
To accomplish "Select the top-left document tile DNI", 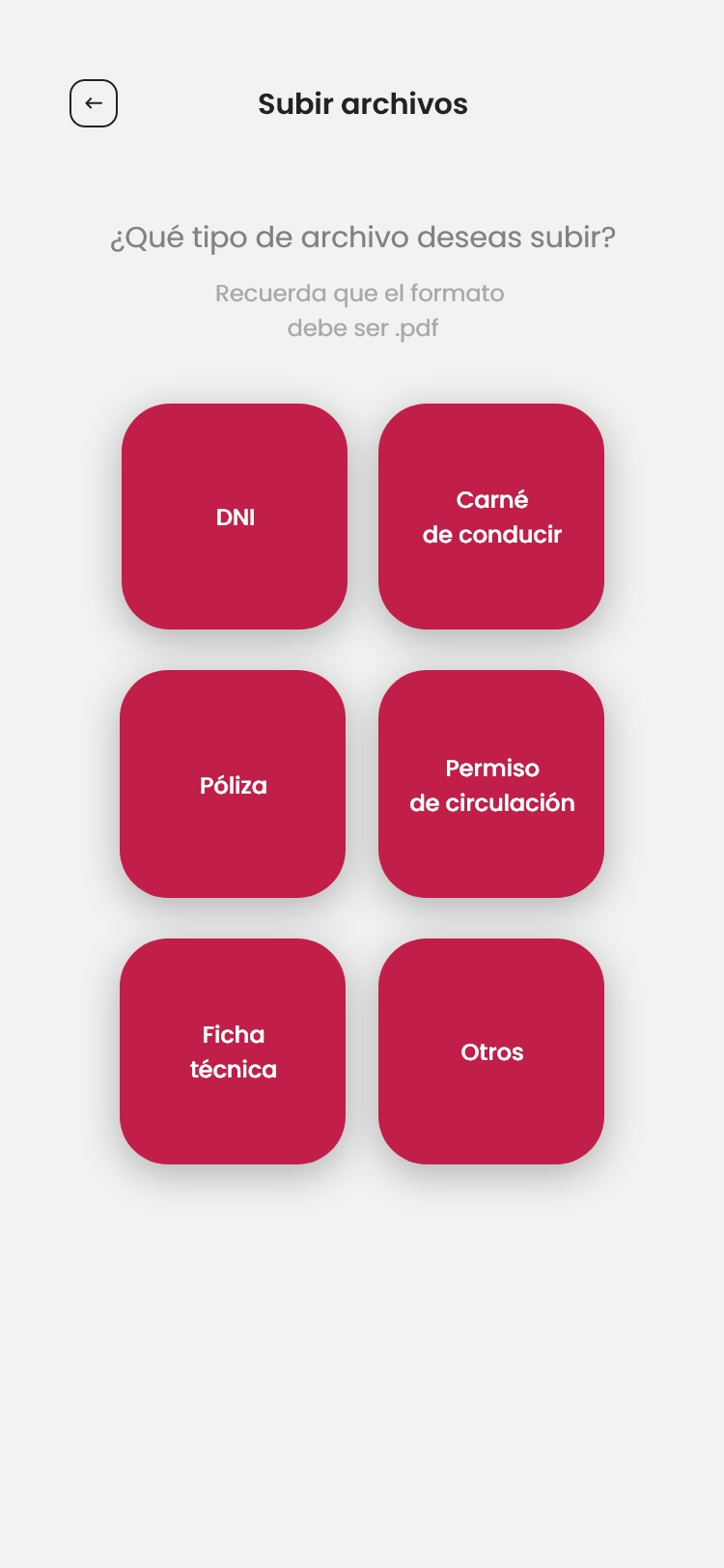I will tap(234, 517).
